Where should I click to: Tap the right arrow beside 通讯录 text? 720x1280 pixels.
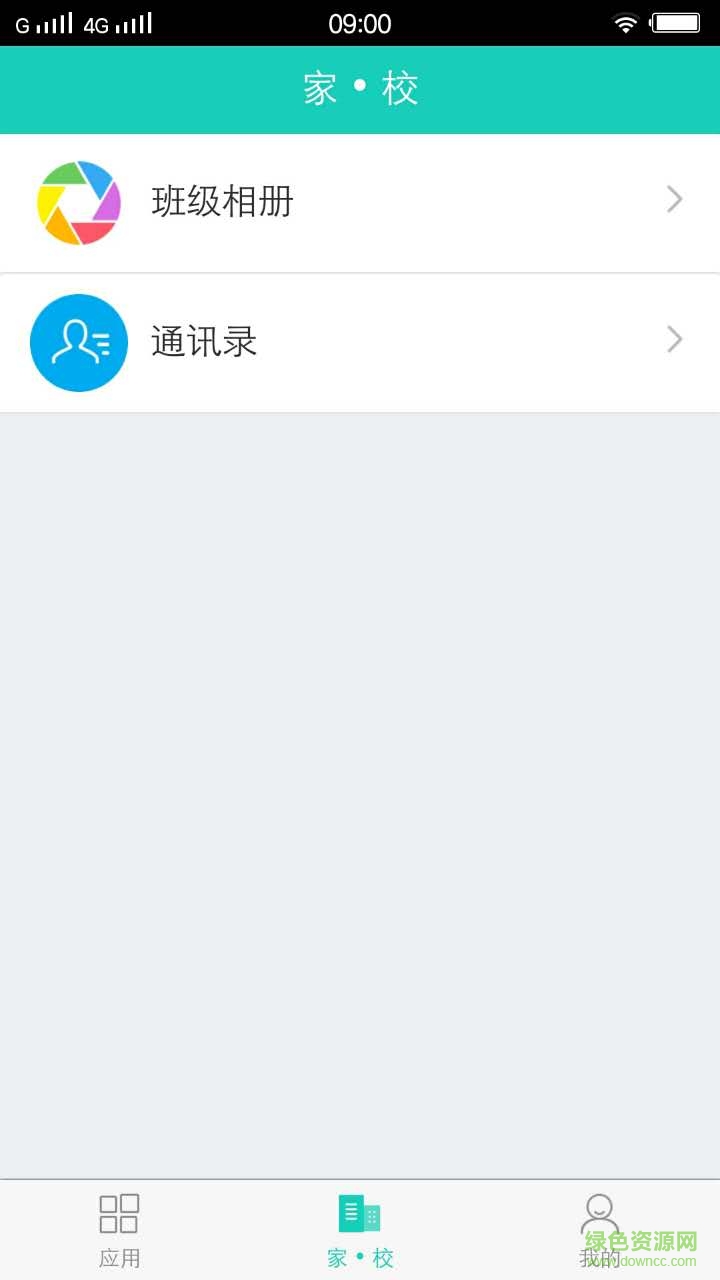(673, 340)
